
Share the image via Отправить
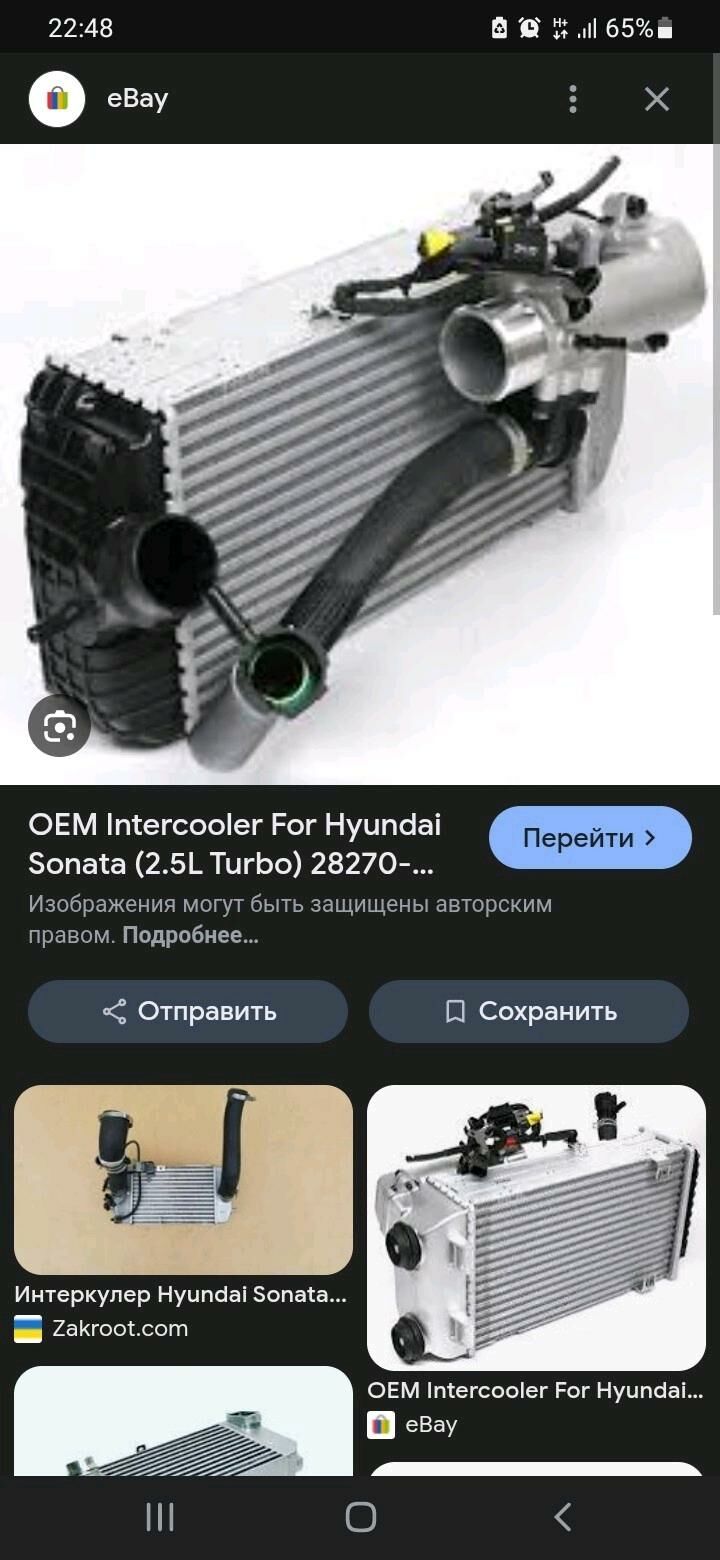(x=188, y=1011)
